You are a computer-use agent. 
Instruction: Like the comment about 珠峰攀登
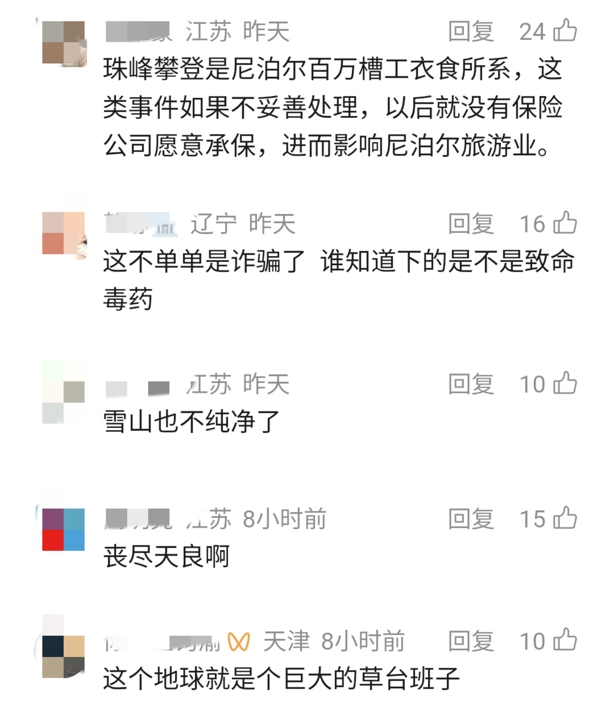(565, 31)
